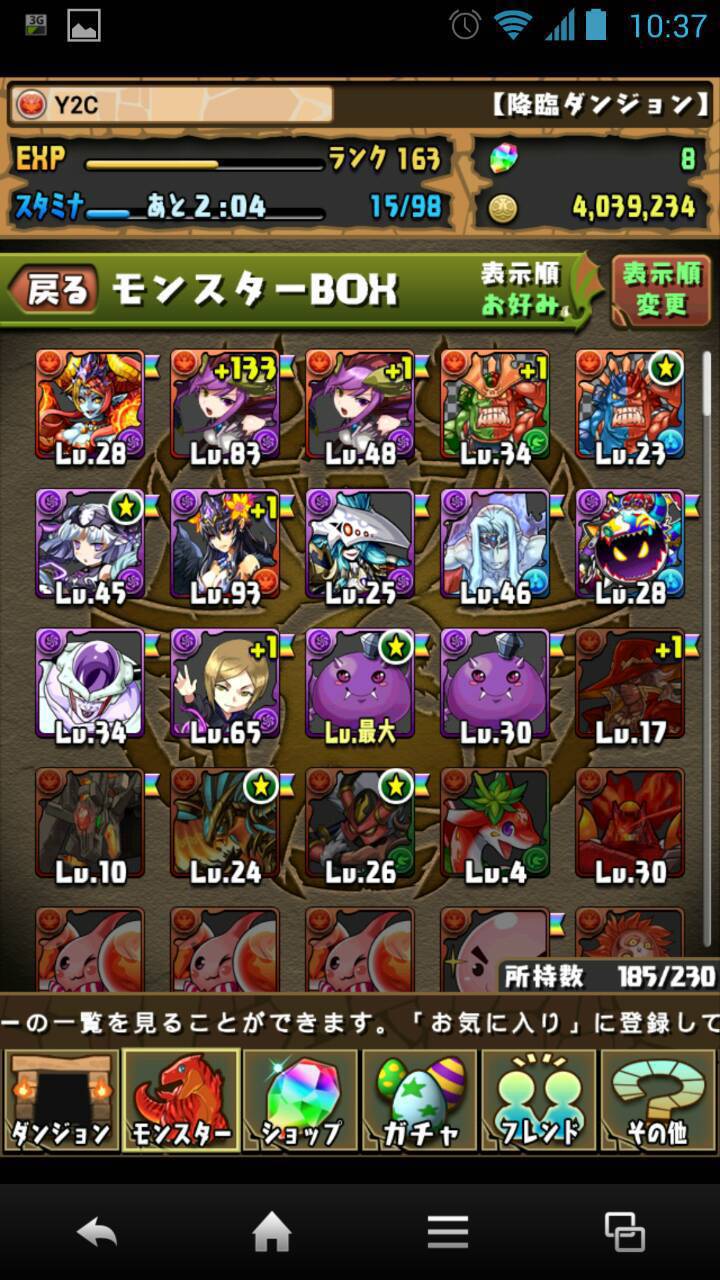720x1280 pixels.
Task: Open the ショップ tab
Action: (300, 1100)
